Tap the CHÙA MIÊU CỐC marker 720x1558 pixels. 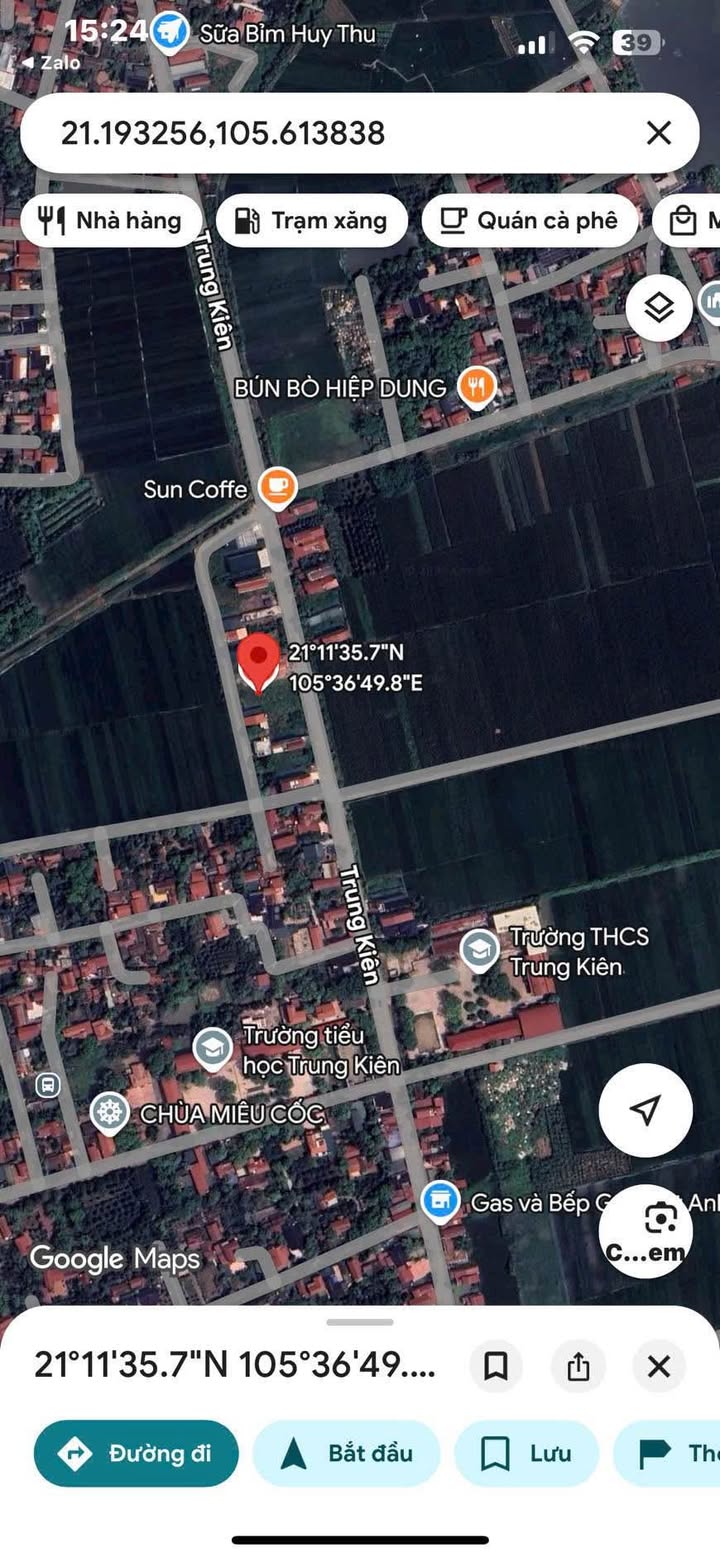coord(110,1113)
